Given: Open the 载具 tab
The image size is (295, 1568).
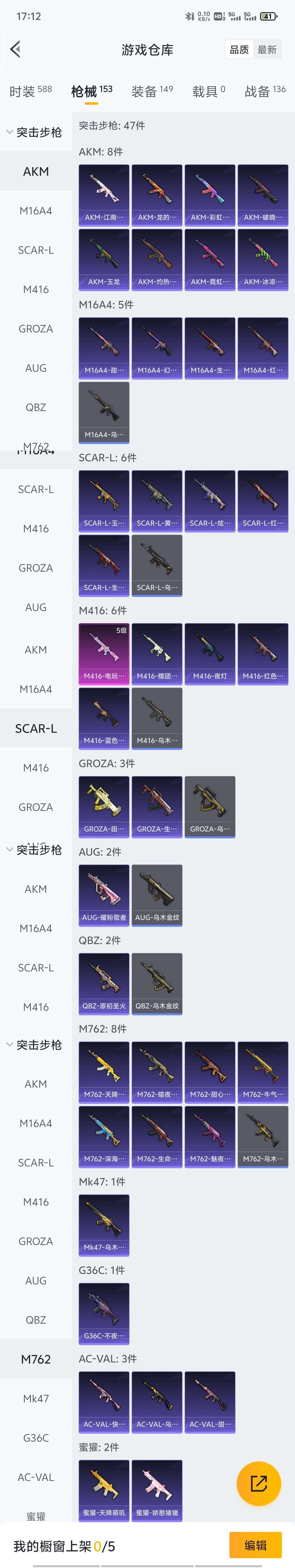Looking at the screenshot, I should (209, 91).
